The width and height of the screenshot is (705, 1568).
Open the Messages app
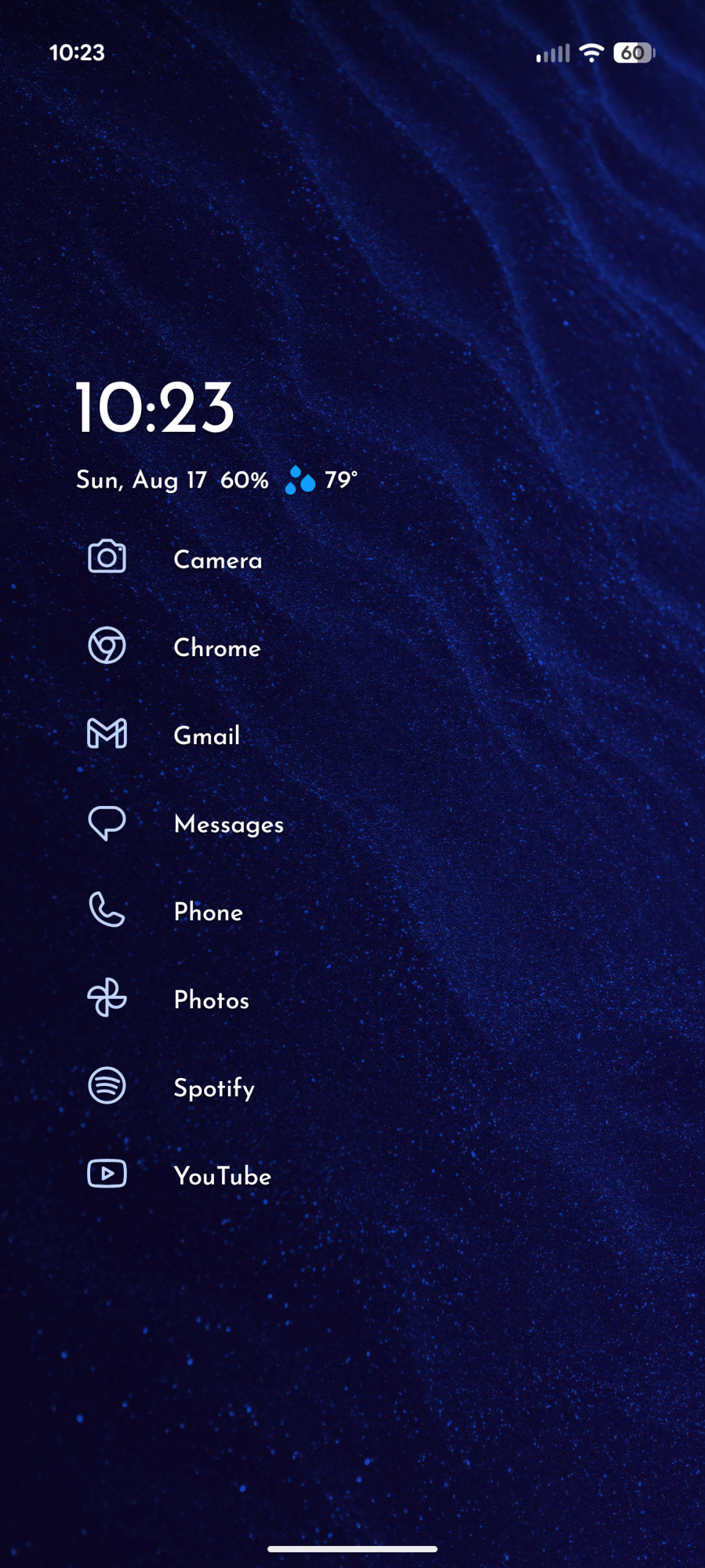(x=228, y=824)
